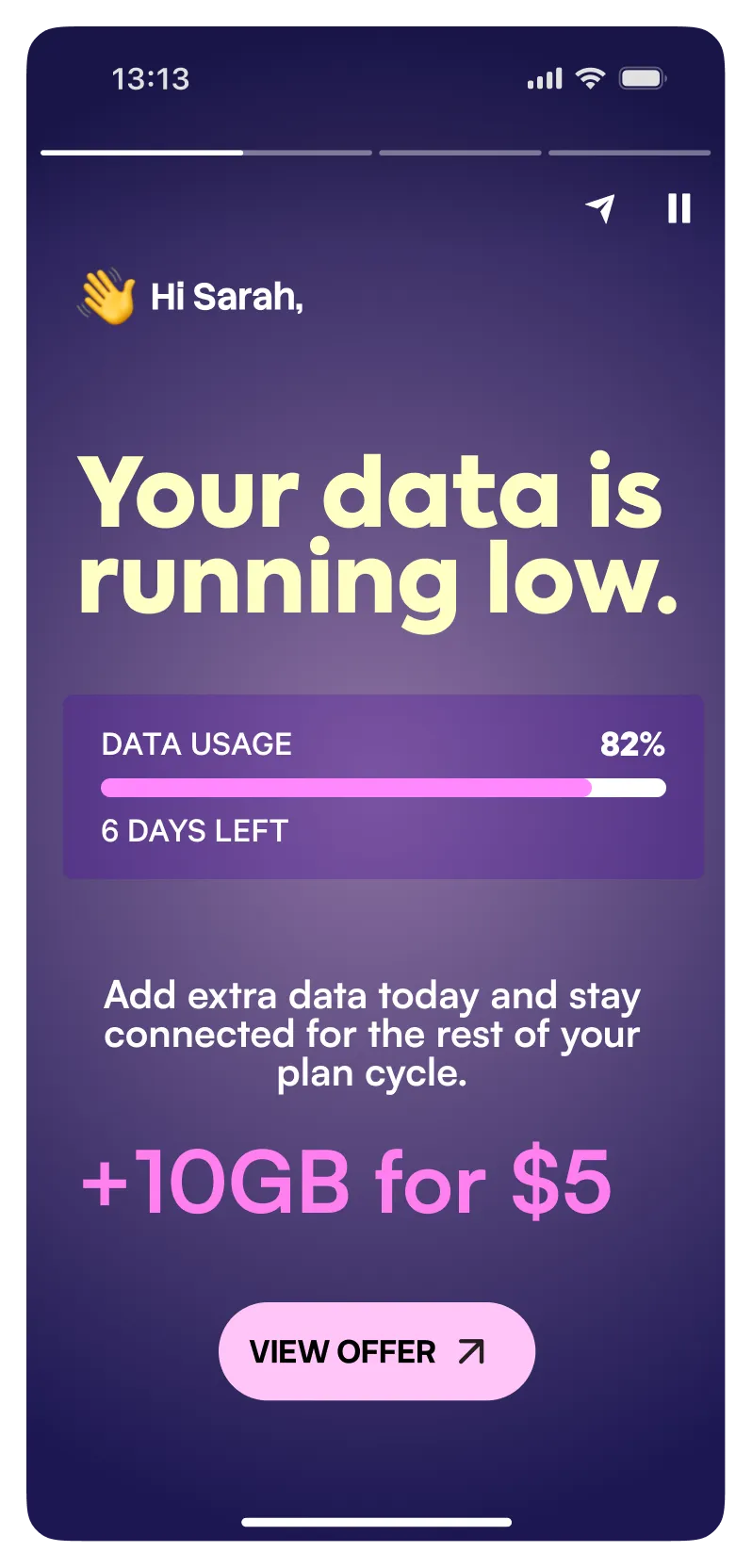The image size is (752, 1568).
Task: Open the View Offer button
Action: coord(377,1351)
